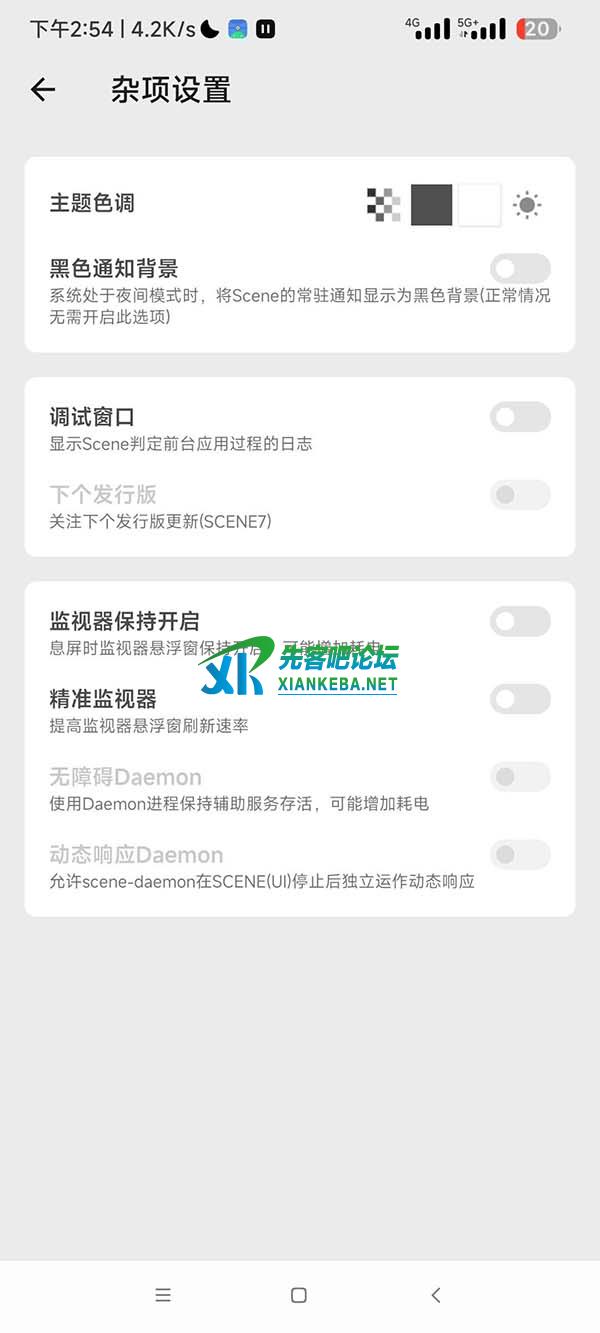Screen dimensions: 600x1333
Task: Turn on 精准监视器 toggle
Action: coord(520,699)
